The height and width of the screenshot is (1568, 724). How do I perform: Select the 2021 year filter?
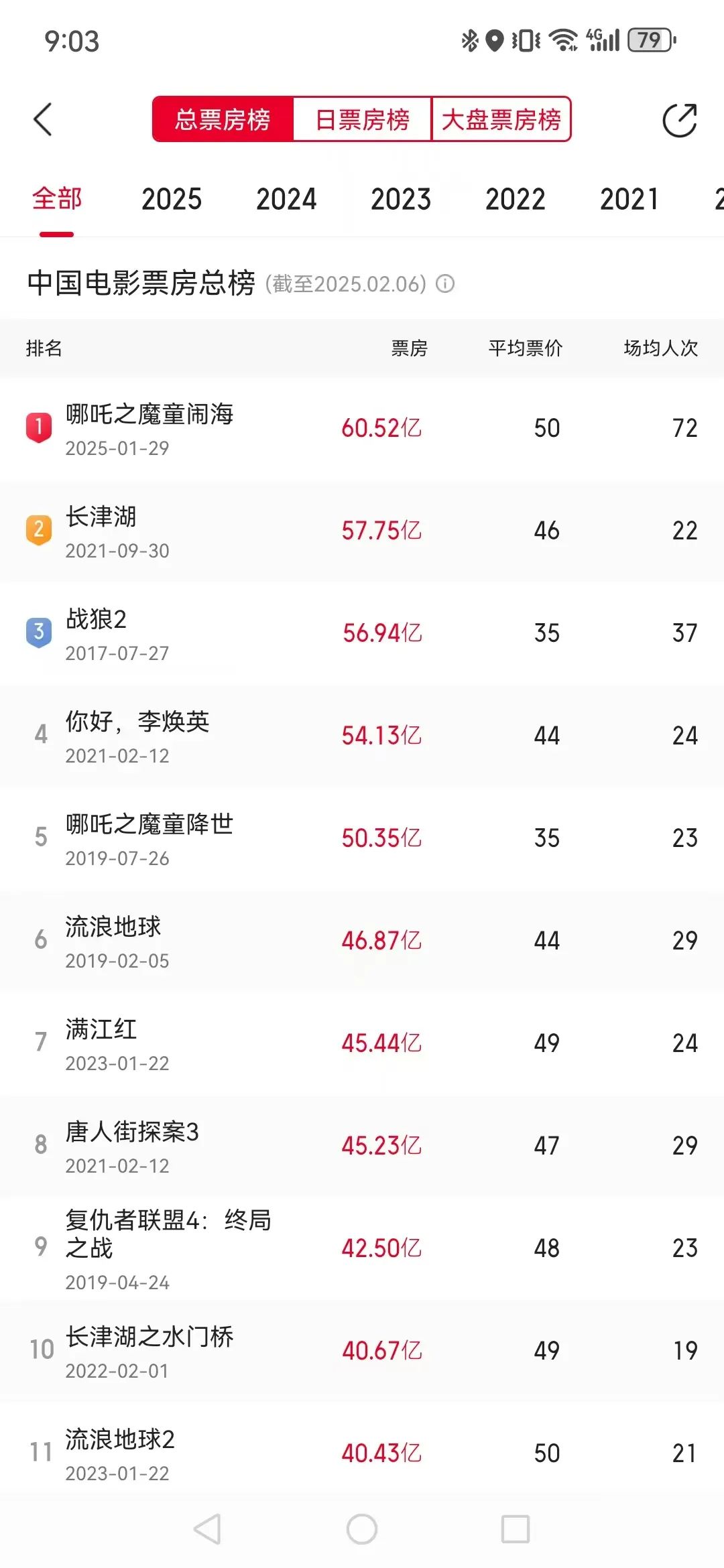[629, 199]
